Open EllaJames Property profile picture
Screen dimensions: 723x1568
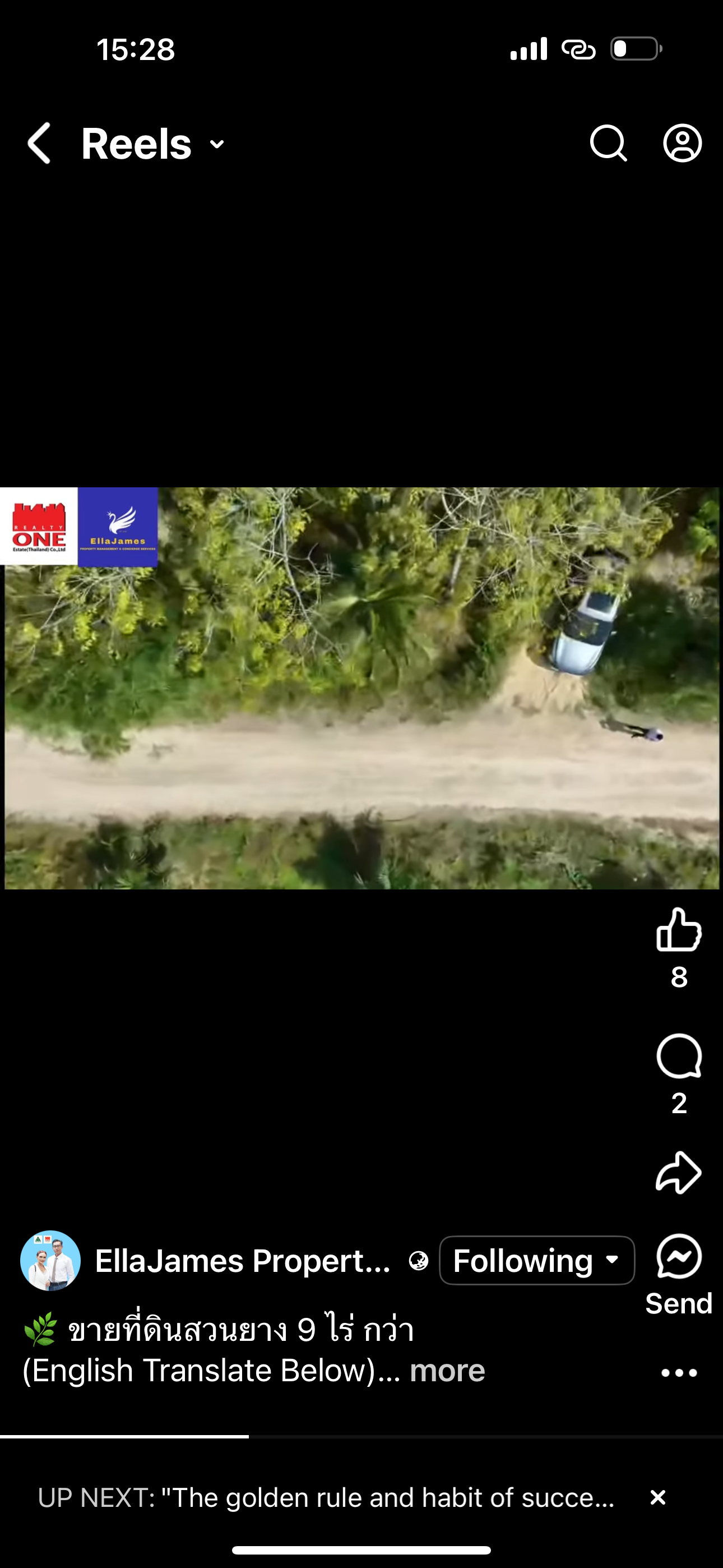(x=50, y=1261)
